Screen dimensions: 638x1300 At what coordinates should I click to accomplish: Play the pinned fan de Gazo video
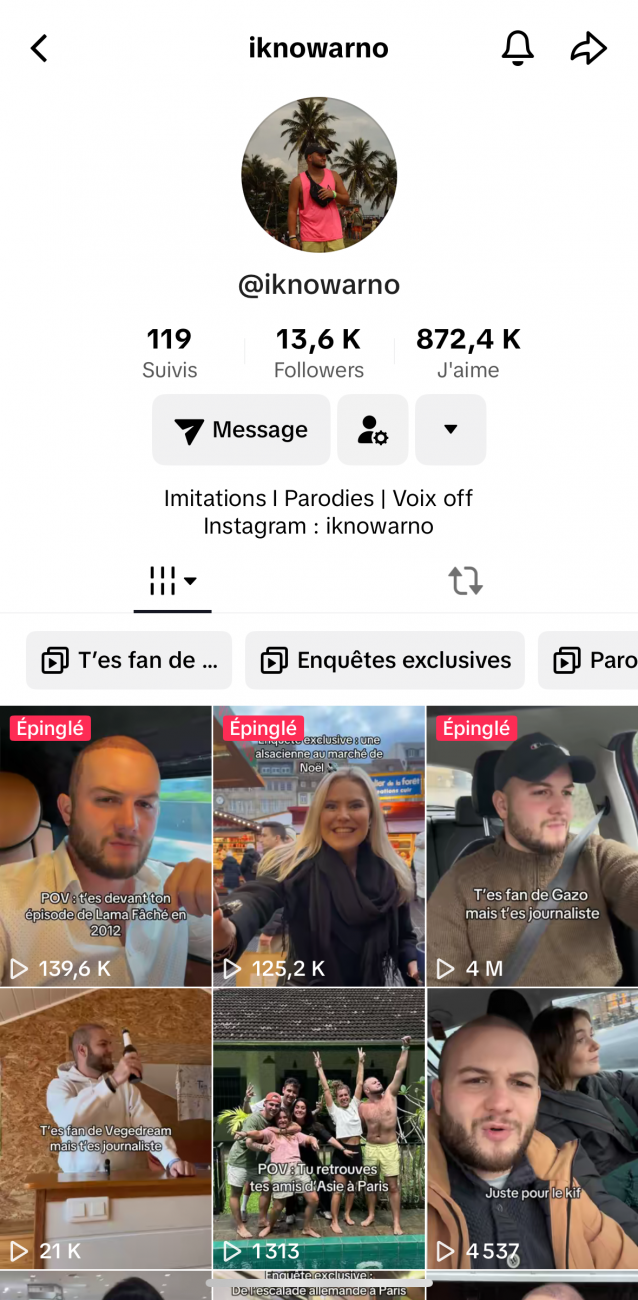coord(532,846)
